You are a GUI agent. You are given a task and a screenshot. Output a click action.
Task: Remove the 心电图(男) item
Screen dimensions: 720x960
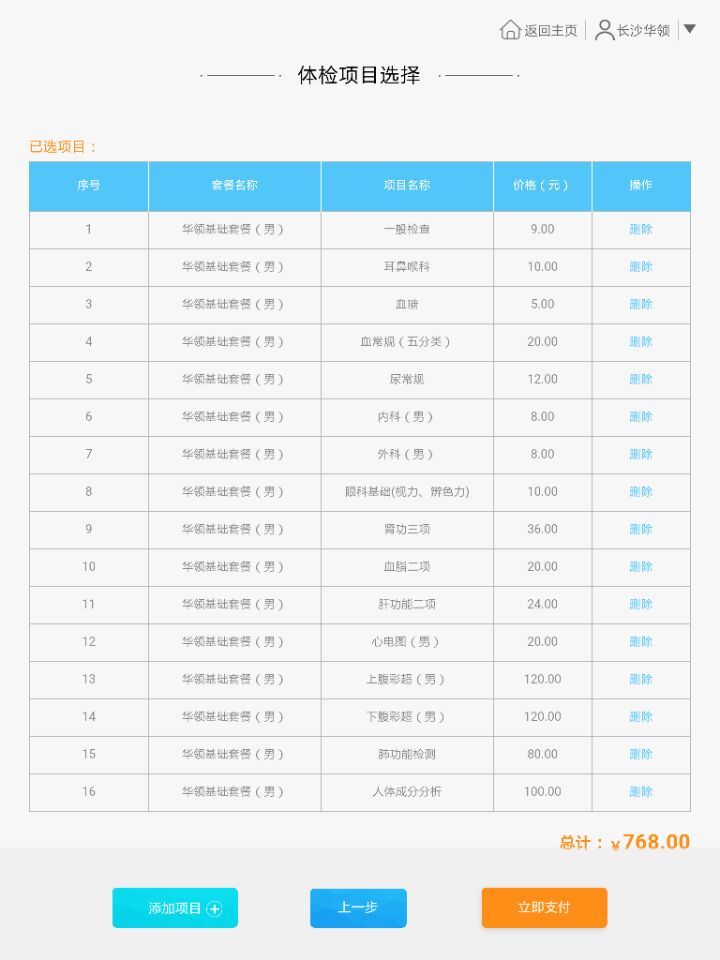641,642
